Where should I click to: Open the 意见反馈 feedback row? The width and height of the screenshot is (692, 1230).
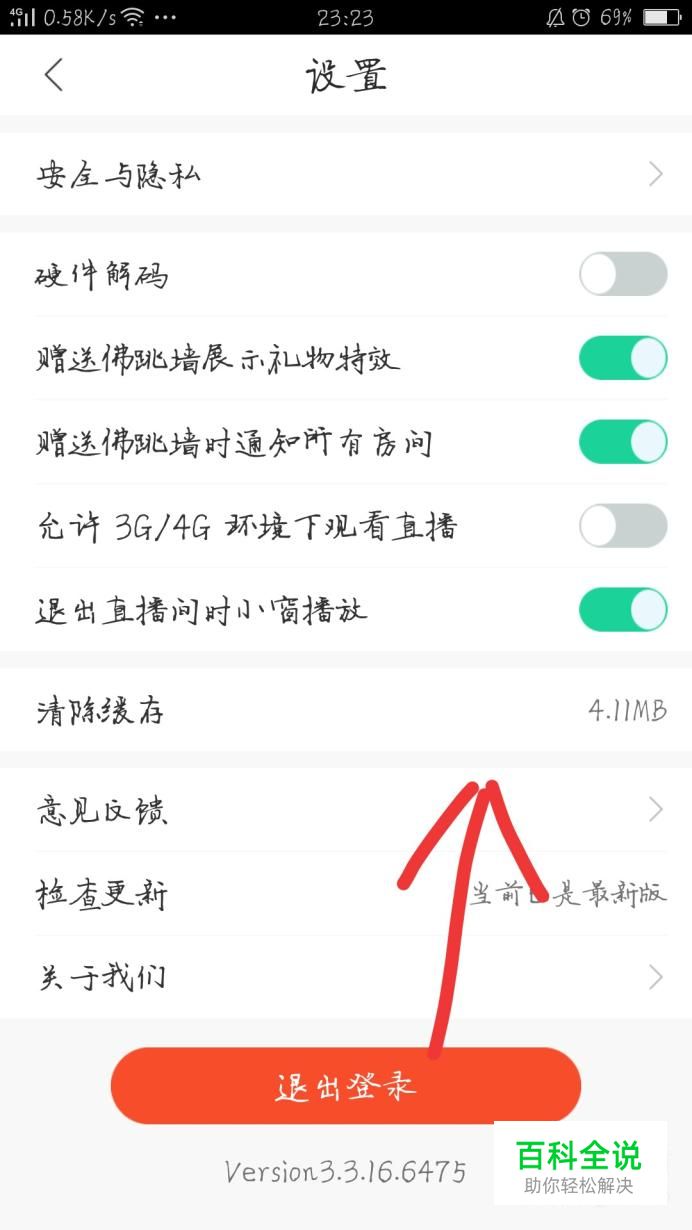pos(346,809)
